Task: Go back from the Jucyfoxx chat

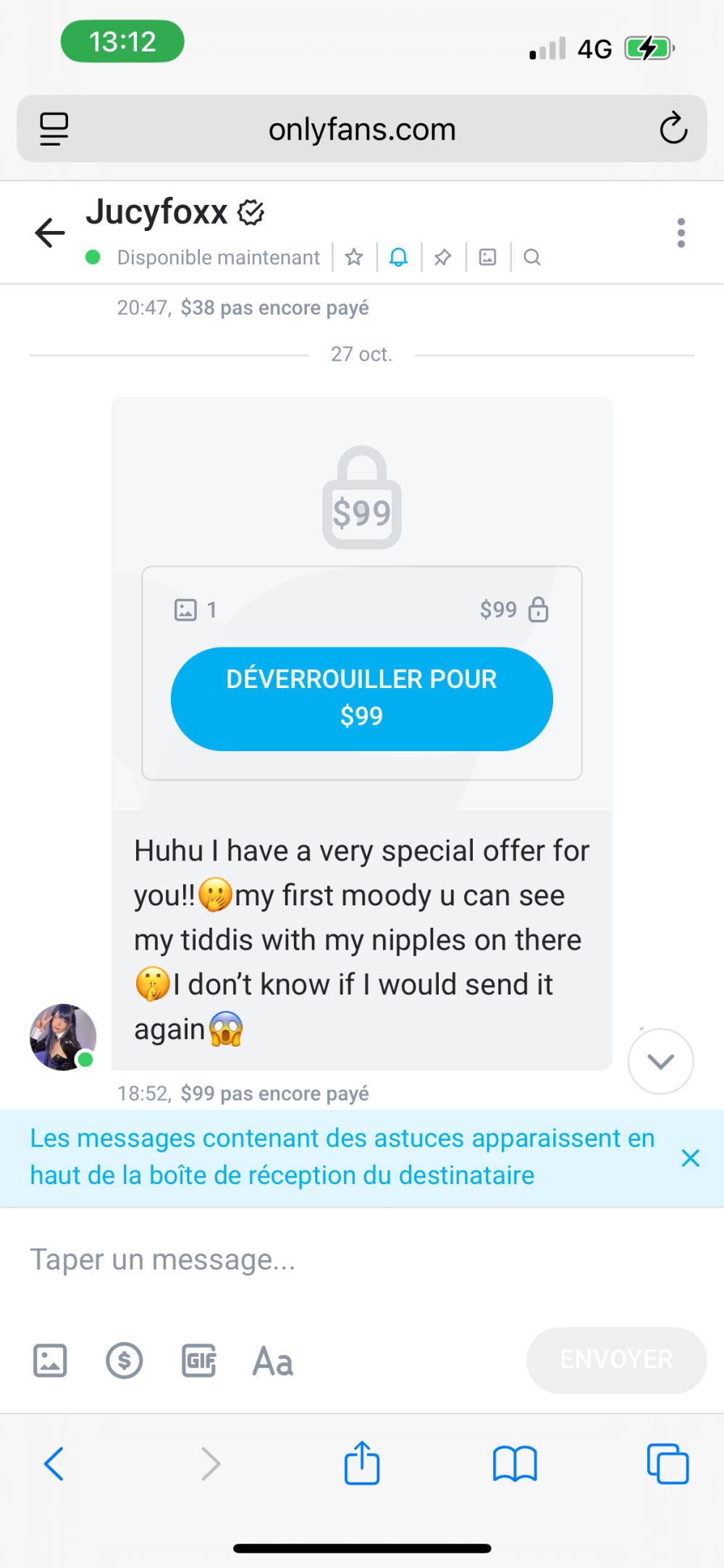Action: pyautogui.click(x=50, y=232)
